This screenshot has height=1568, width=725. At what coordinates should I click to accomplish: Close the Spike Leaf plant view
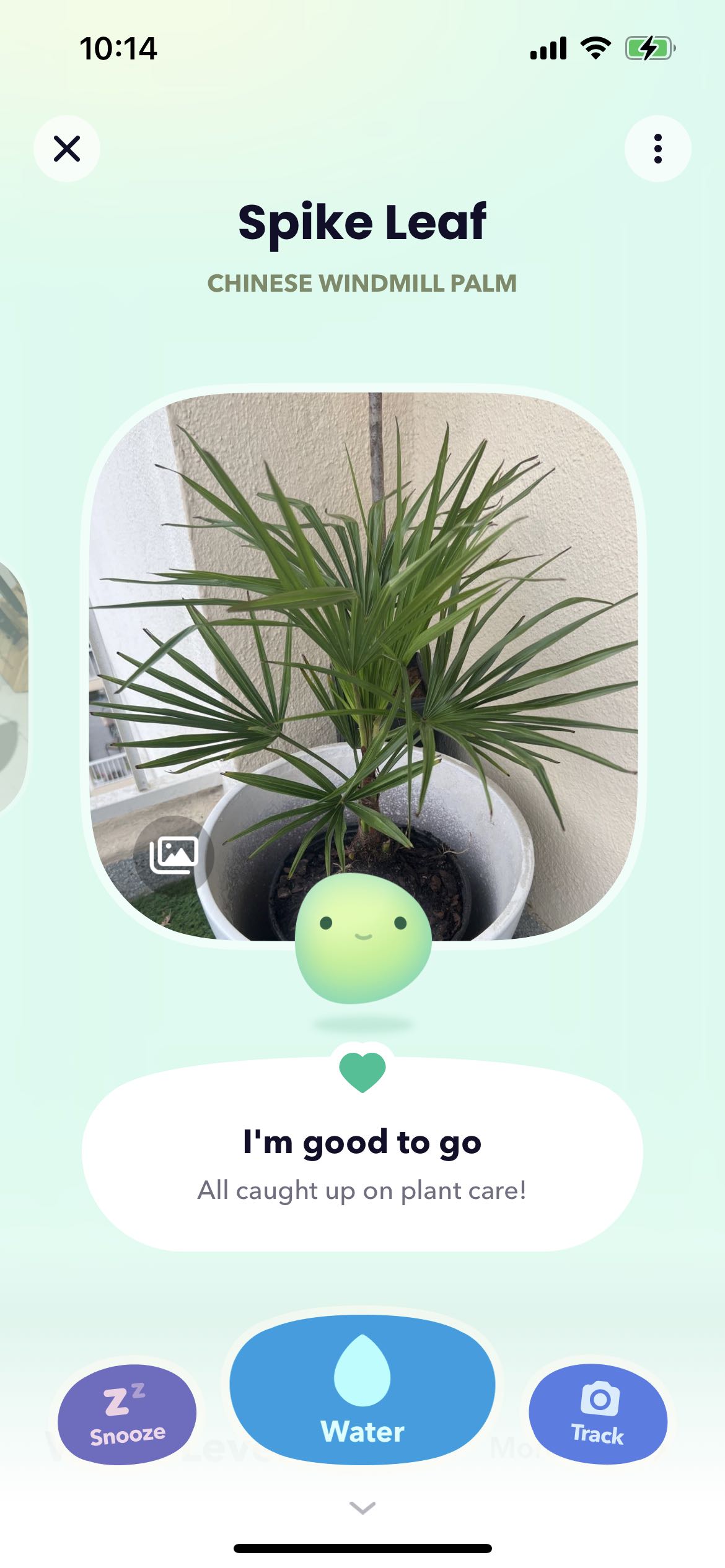[x=67, y=149]
